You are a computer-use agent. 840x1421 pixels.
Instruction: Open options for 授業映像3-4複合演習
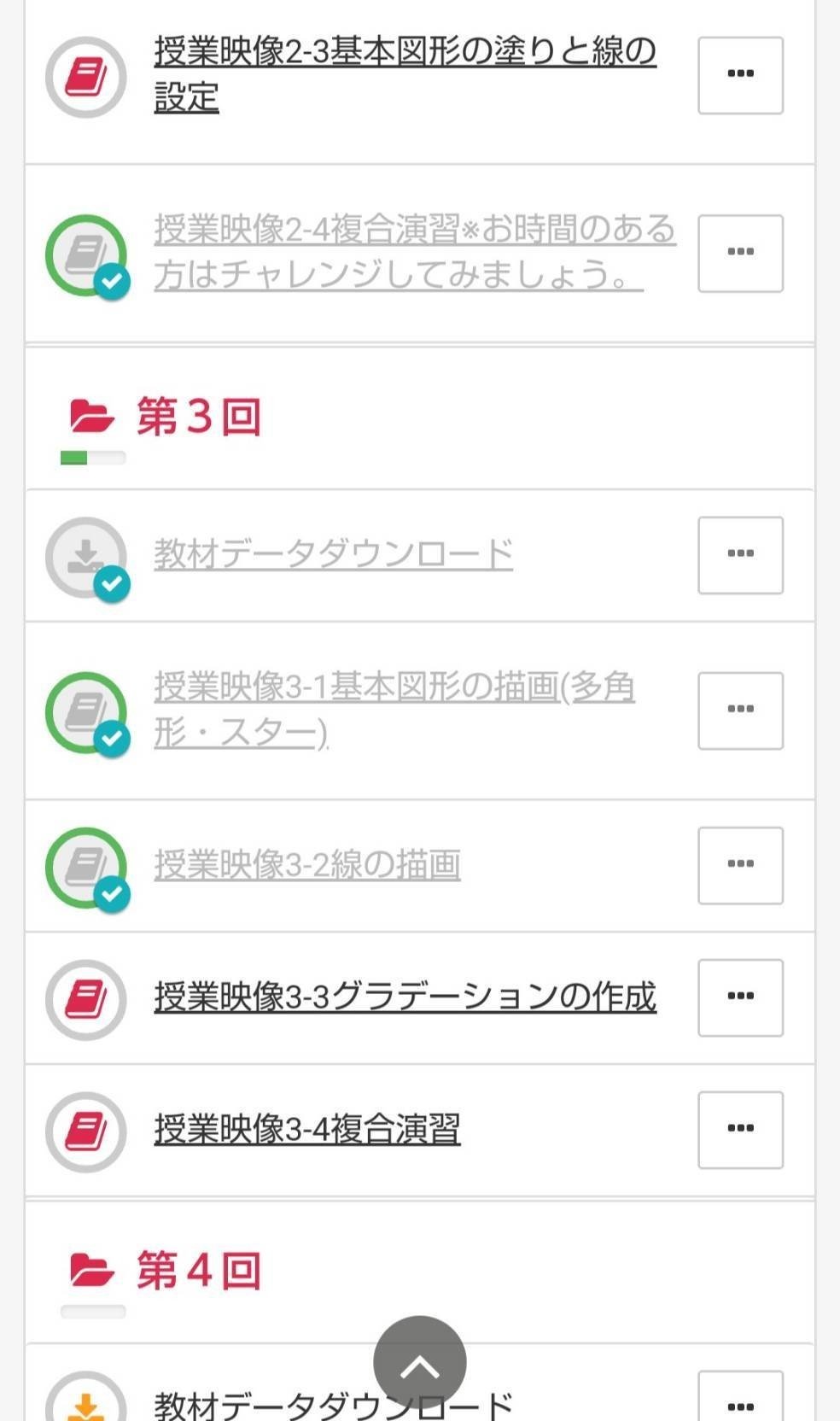coord(740,1130)
